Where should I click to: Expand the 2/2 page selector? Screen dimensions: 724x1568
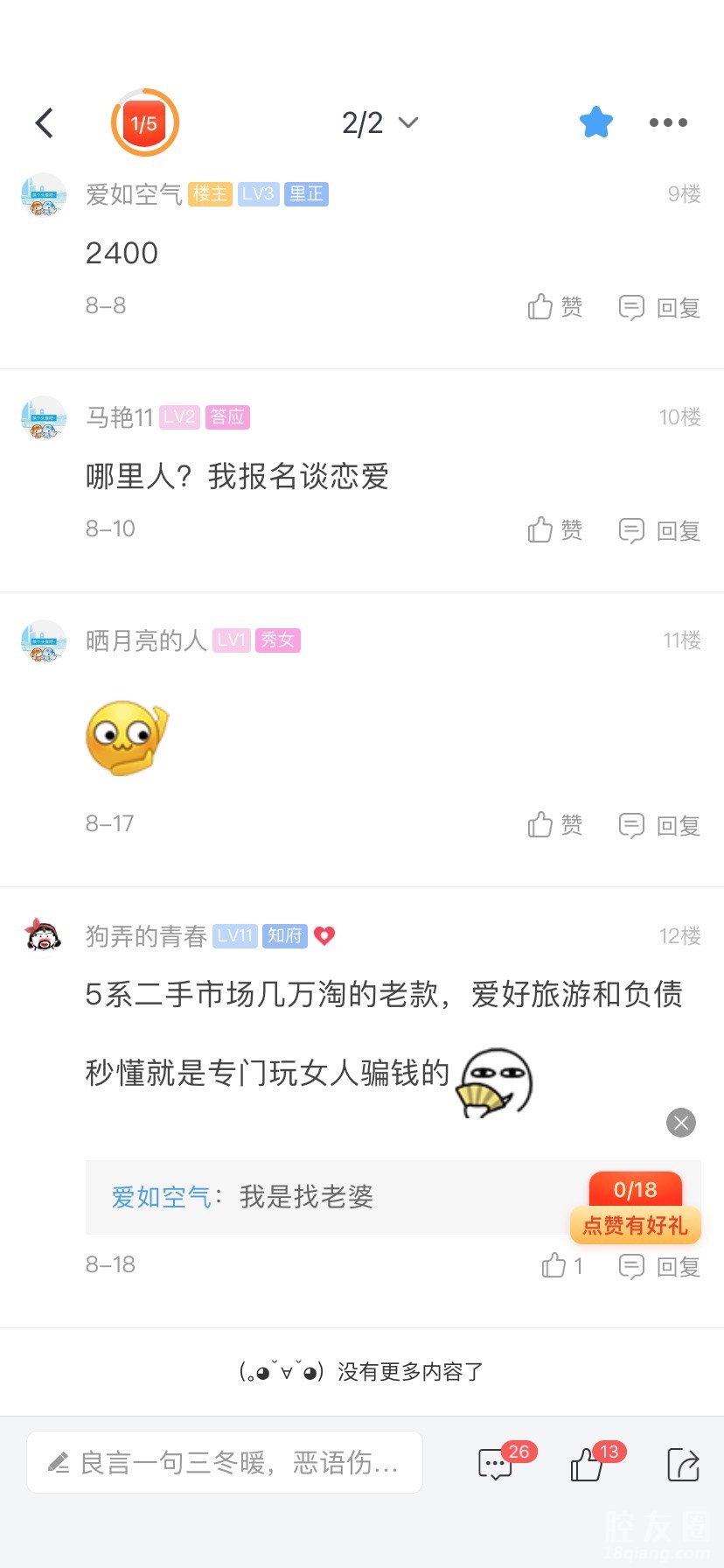point(379,123)
